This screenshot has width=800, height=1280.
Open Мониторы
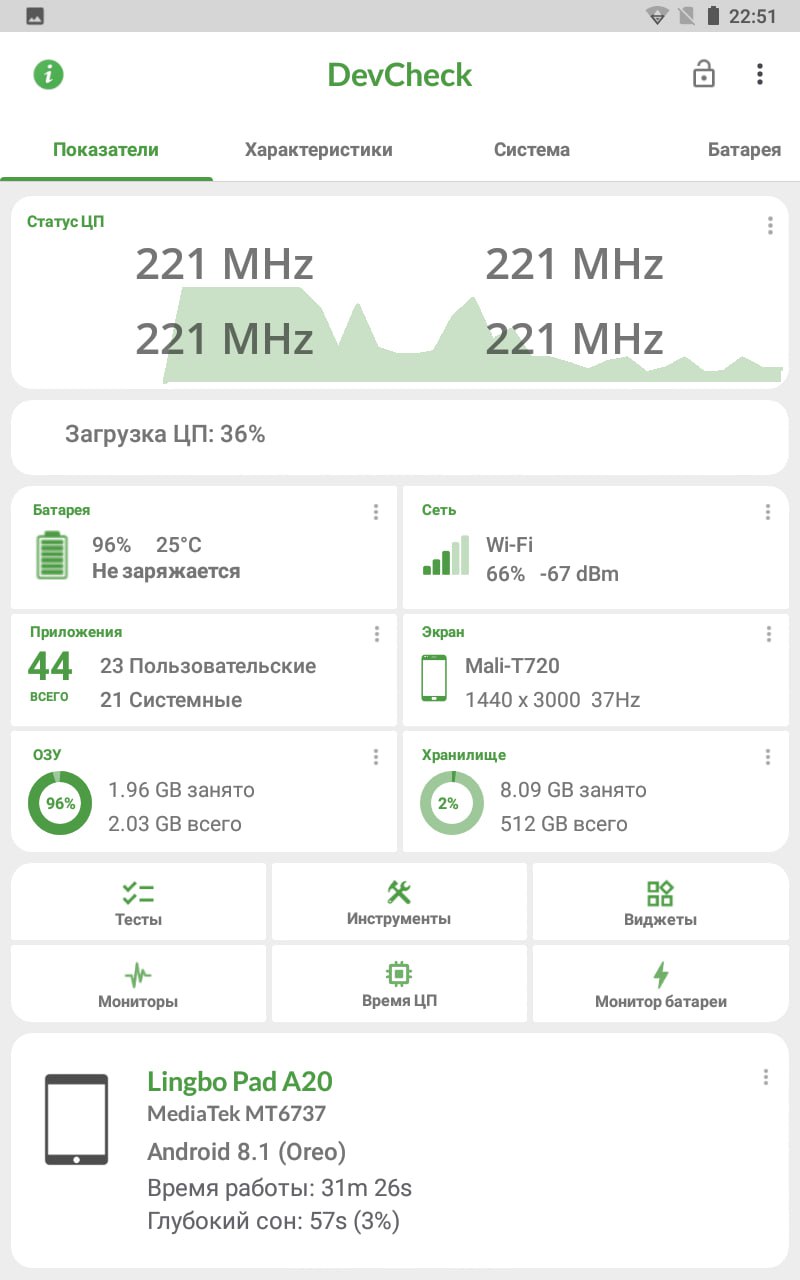(x=138, y=984)
